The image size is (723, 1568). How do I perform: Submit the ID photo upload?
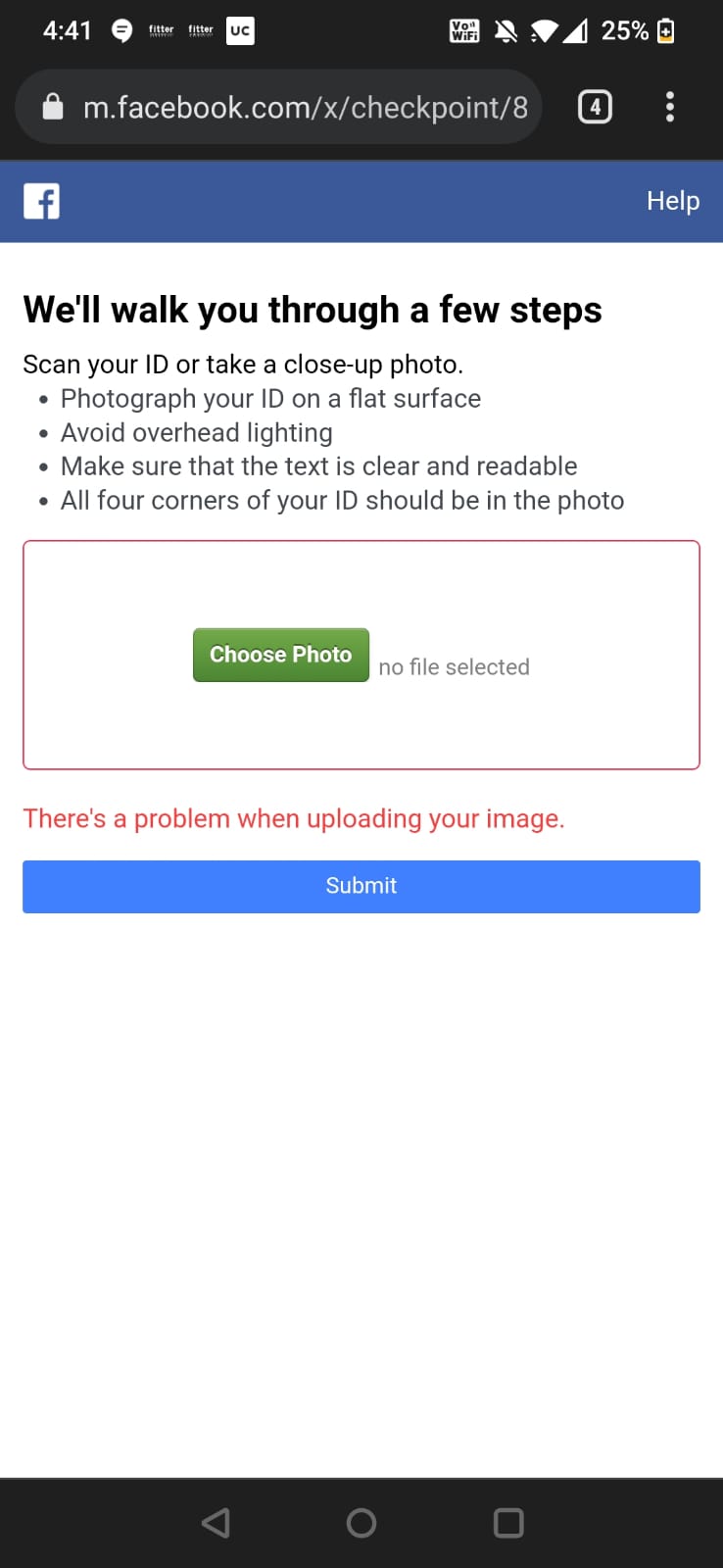(x=361, y=886)
